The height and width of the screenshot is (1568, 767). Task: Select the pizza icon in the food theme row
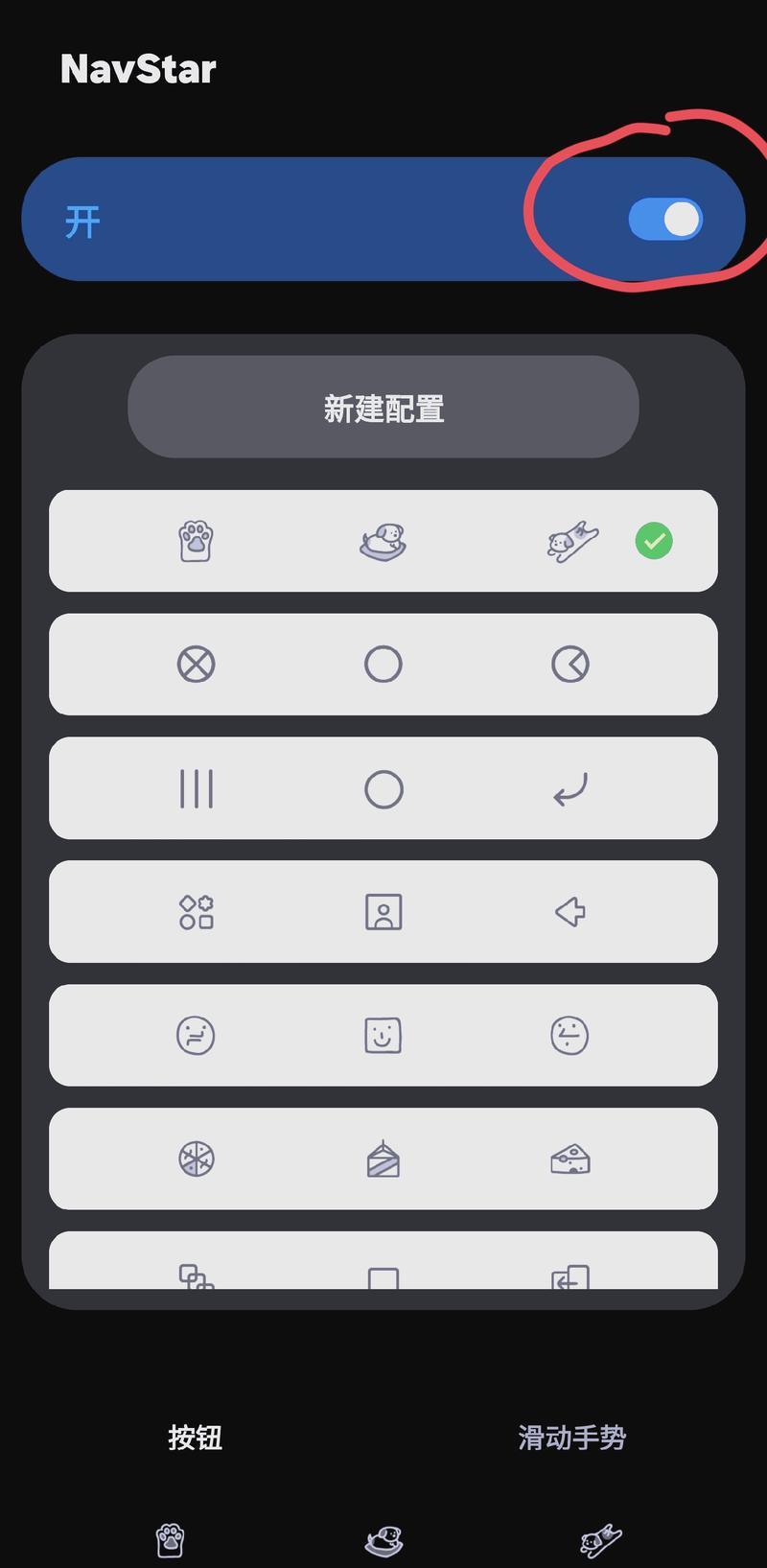coord(196,1158)
